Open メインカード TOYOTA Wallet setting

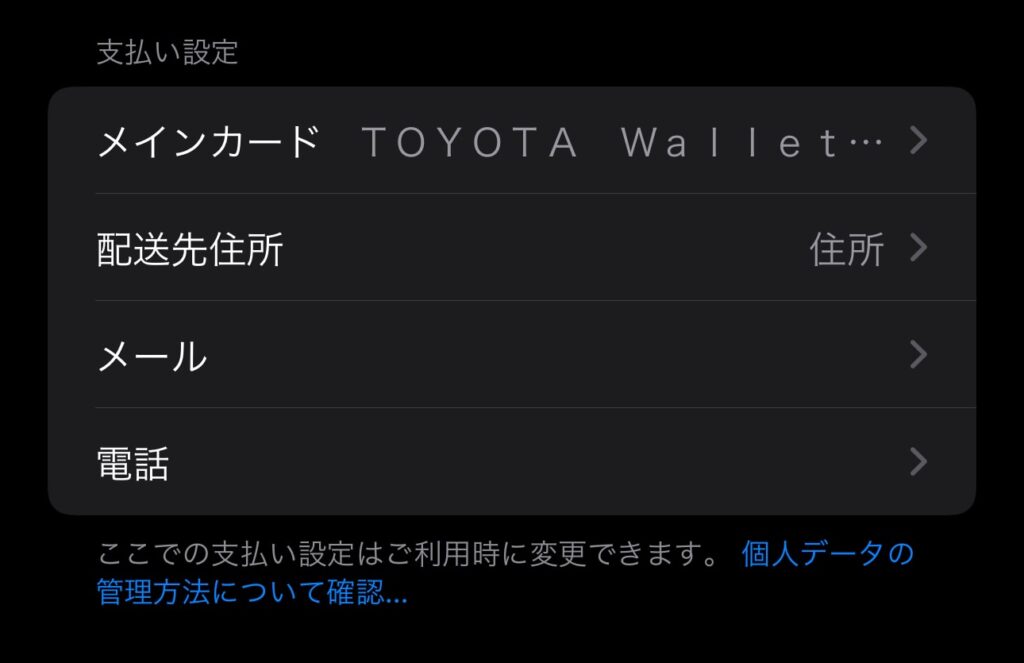[511, 141]
